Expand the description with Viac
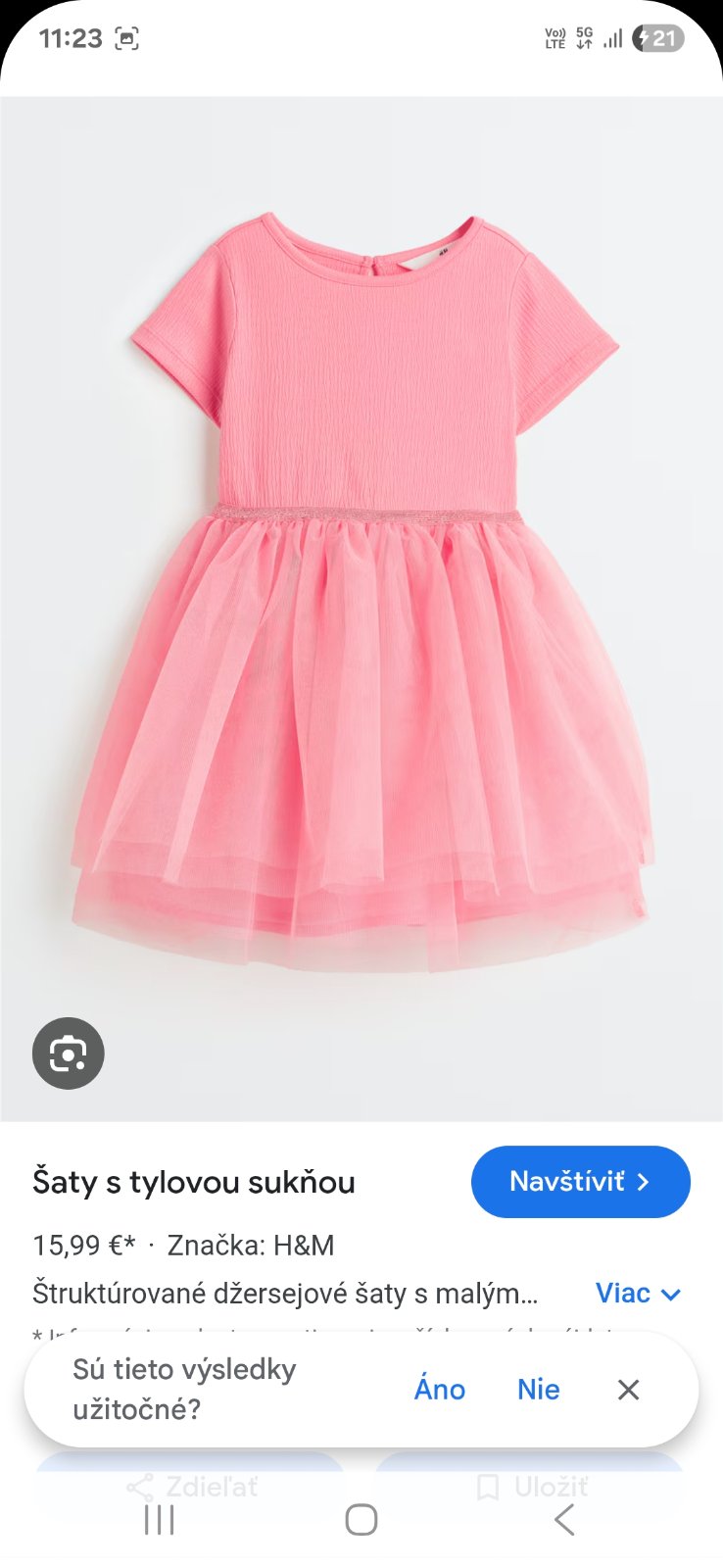 (x=637, y=1294)
